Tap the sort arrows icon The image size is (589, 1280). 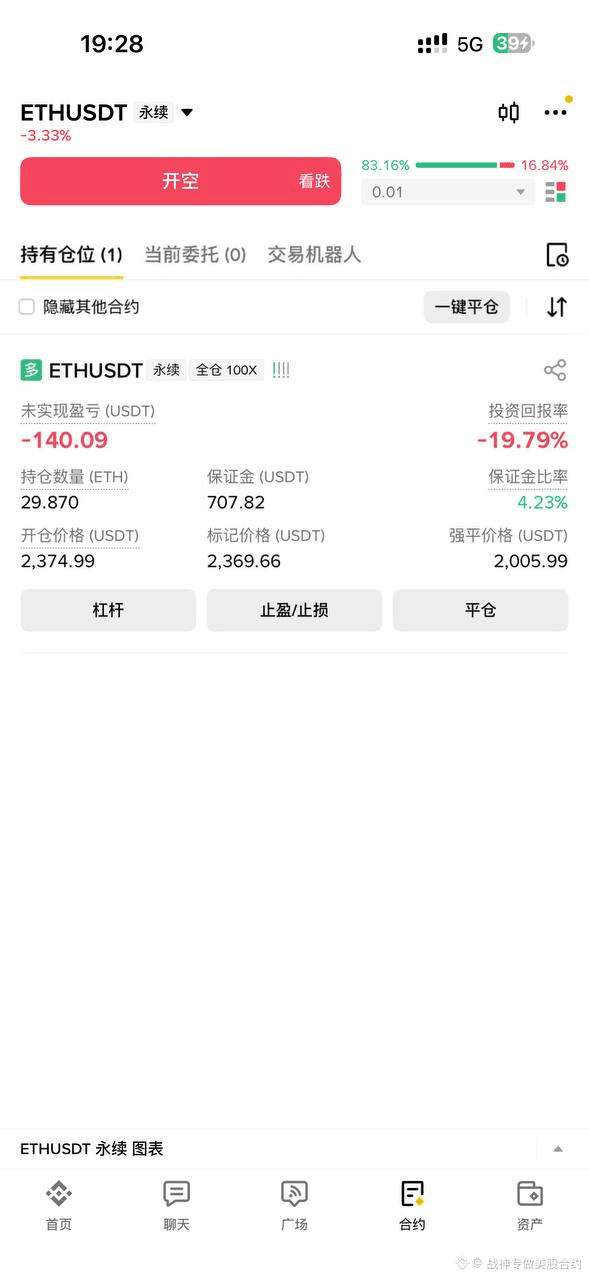(557, 307)
